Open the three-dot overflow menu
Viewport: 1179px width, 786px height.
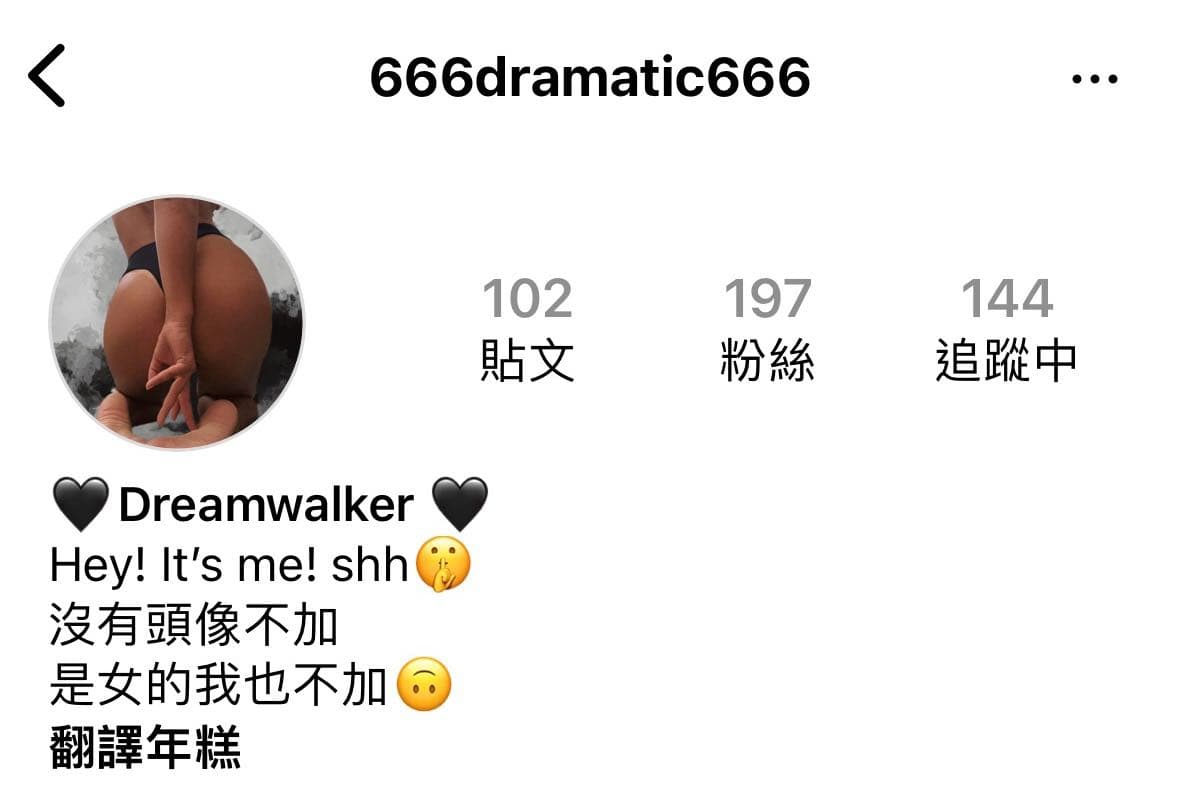[x=1093, y=79]
